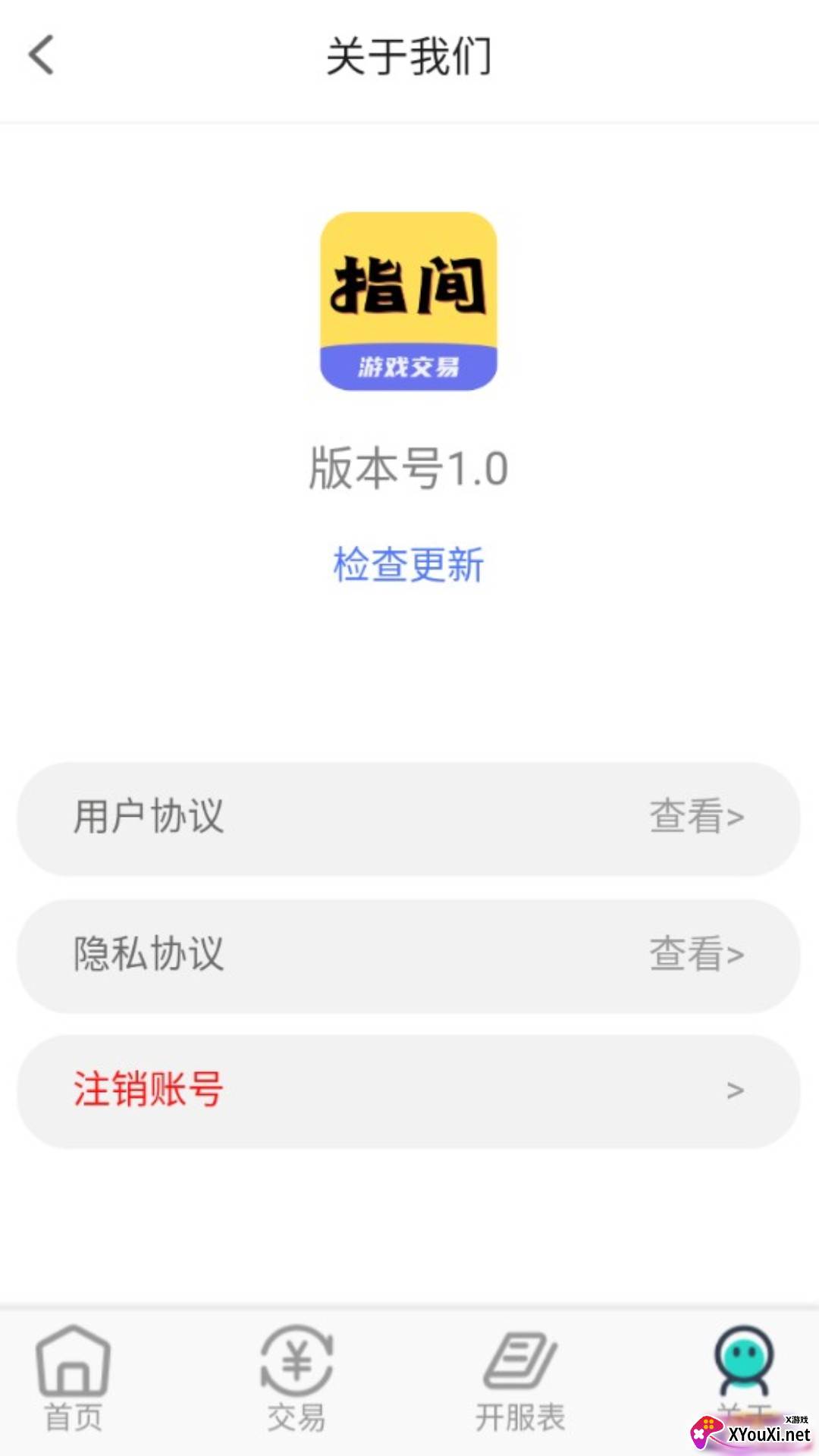Tap 检查更新 to check for updates

tap(409, 565)
